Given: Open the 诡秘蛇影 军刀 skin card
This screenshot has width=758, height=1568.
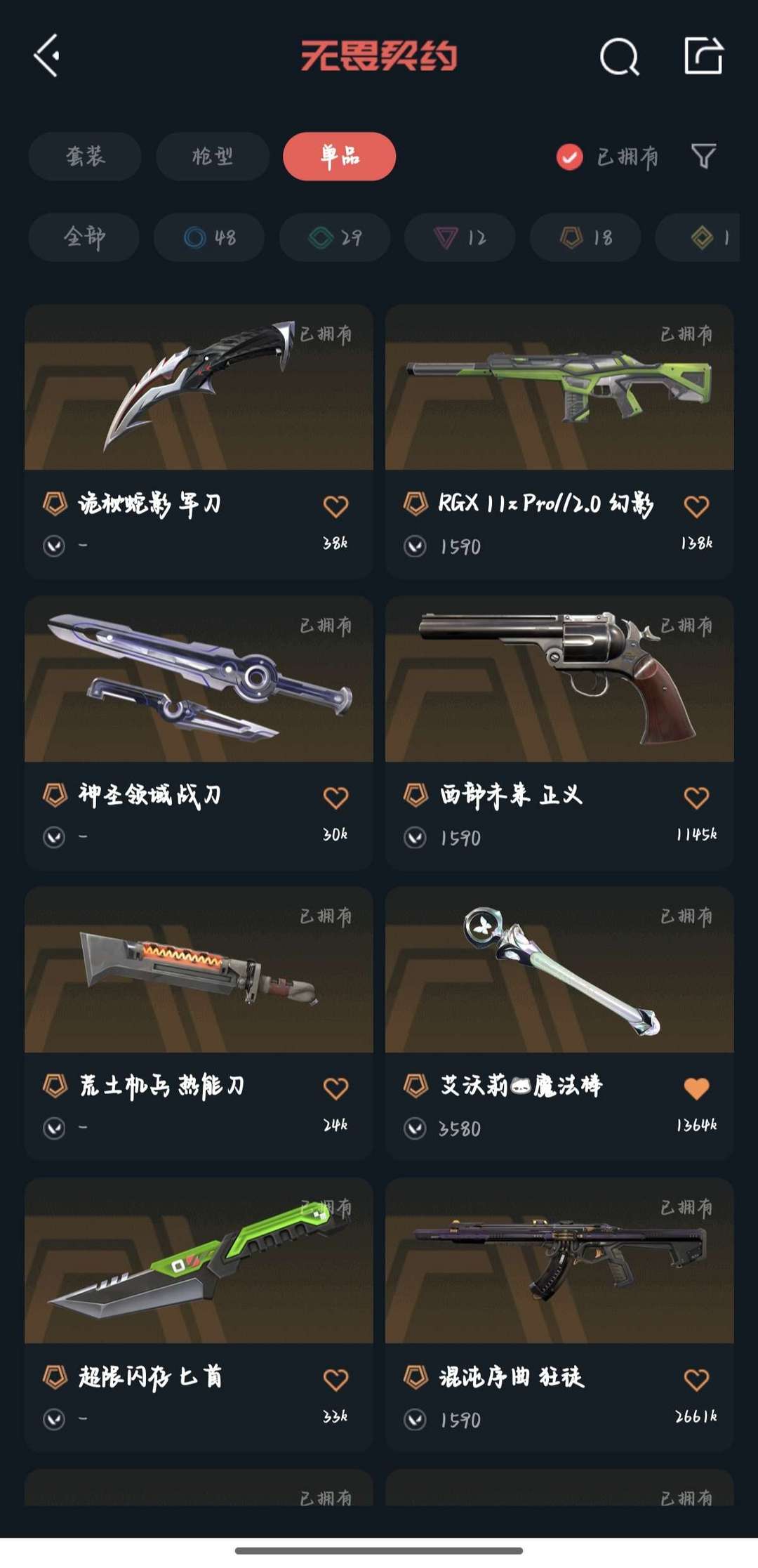Looking at the screenshot, I should tap(199, 441).
